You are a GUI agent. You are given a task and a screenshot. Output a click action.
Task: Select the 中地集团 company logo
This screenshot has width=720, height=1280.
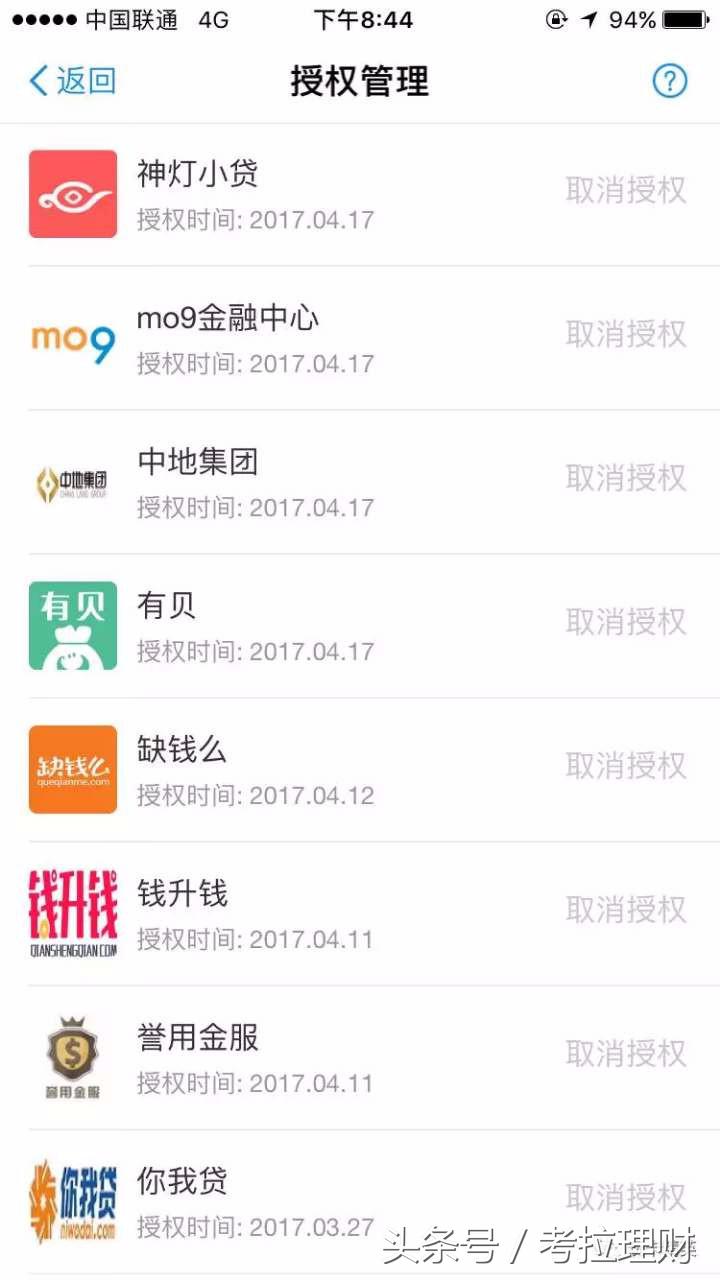[x=72, y=482]
